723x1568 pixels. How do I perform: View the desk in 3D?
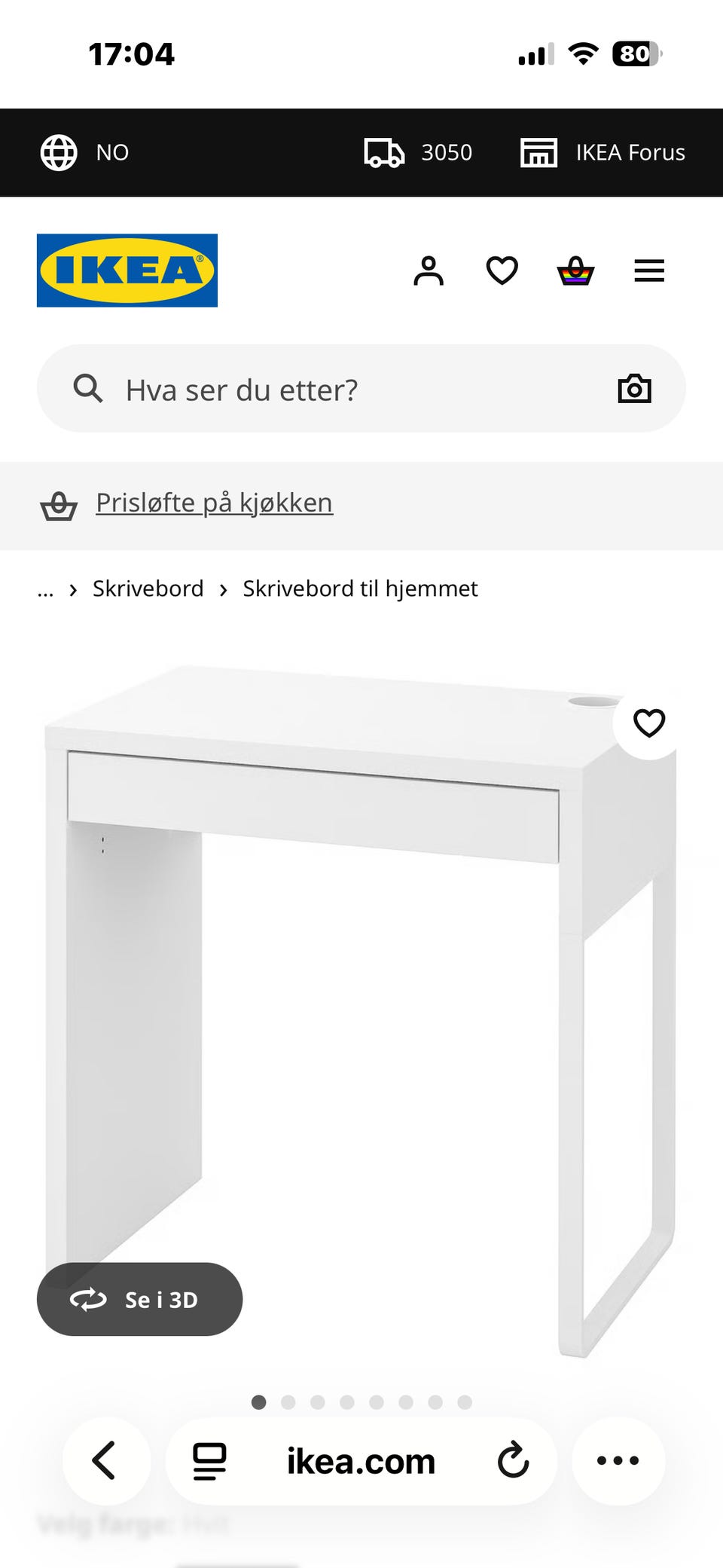tap(139, 1298)
